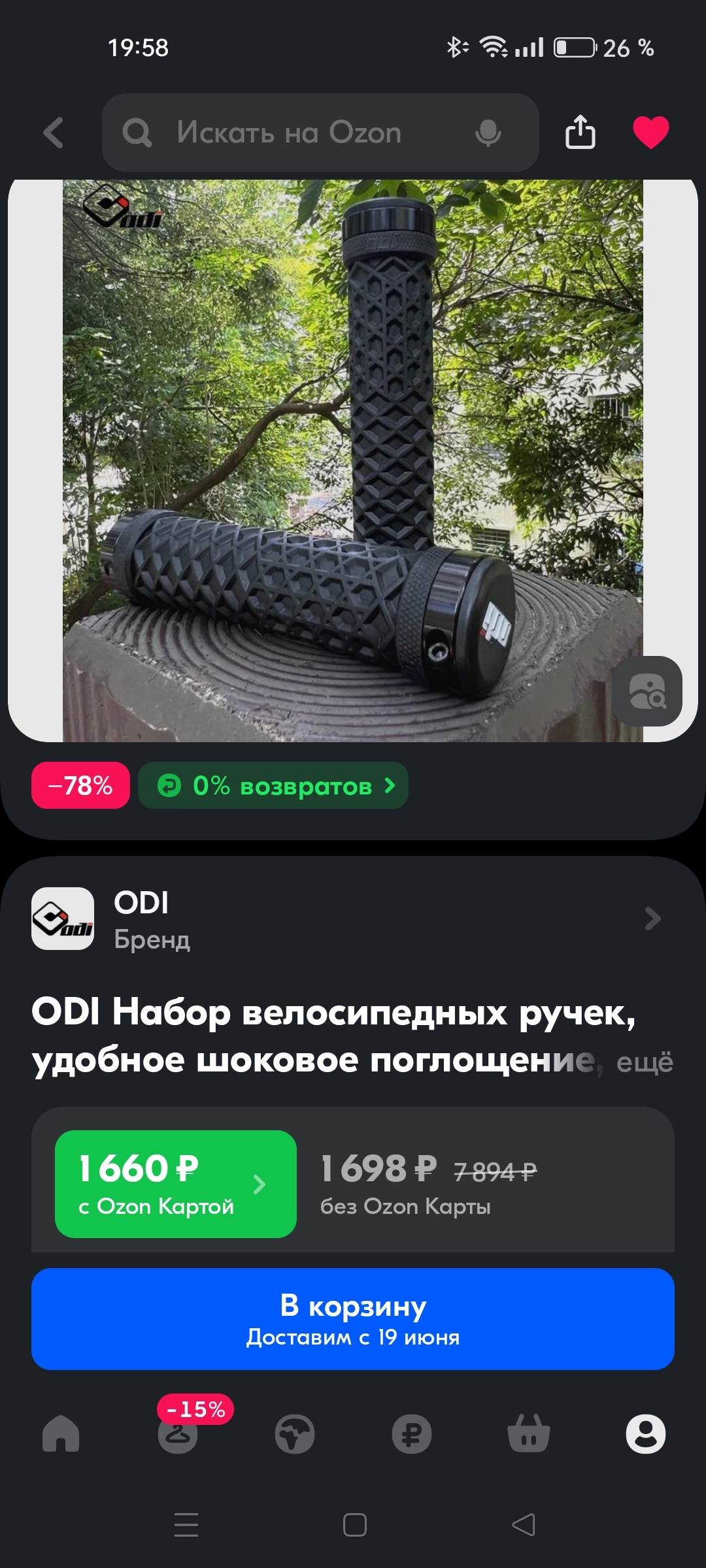706x1568 pixels.
Task: Open recent apps from the system bar
Action: [x=186, y=1525]
